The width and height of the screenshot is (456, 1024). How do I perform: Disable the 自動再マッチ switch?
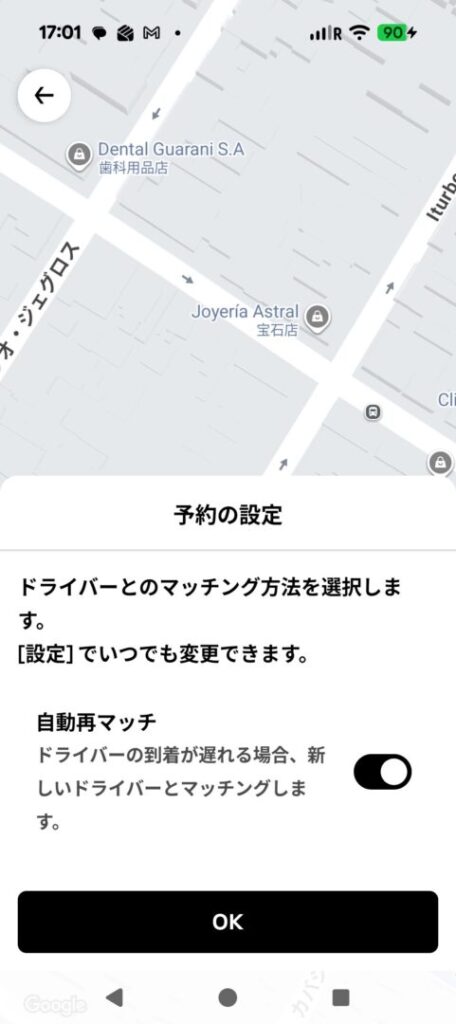tap(382, 772)
